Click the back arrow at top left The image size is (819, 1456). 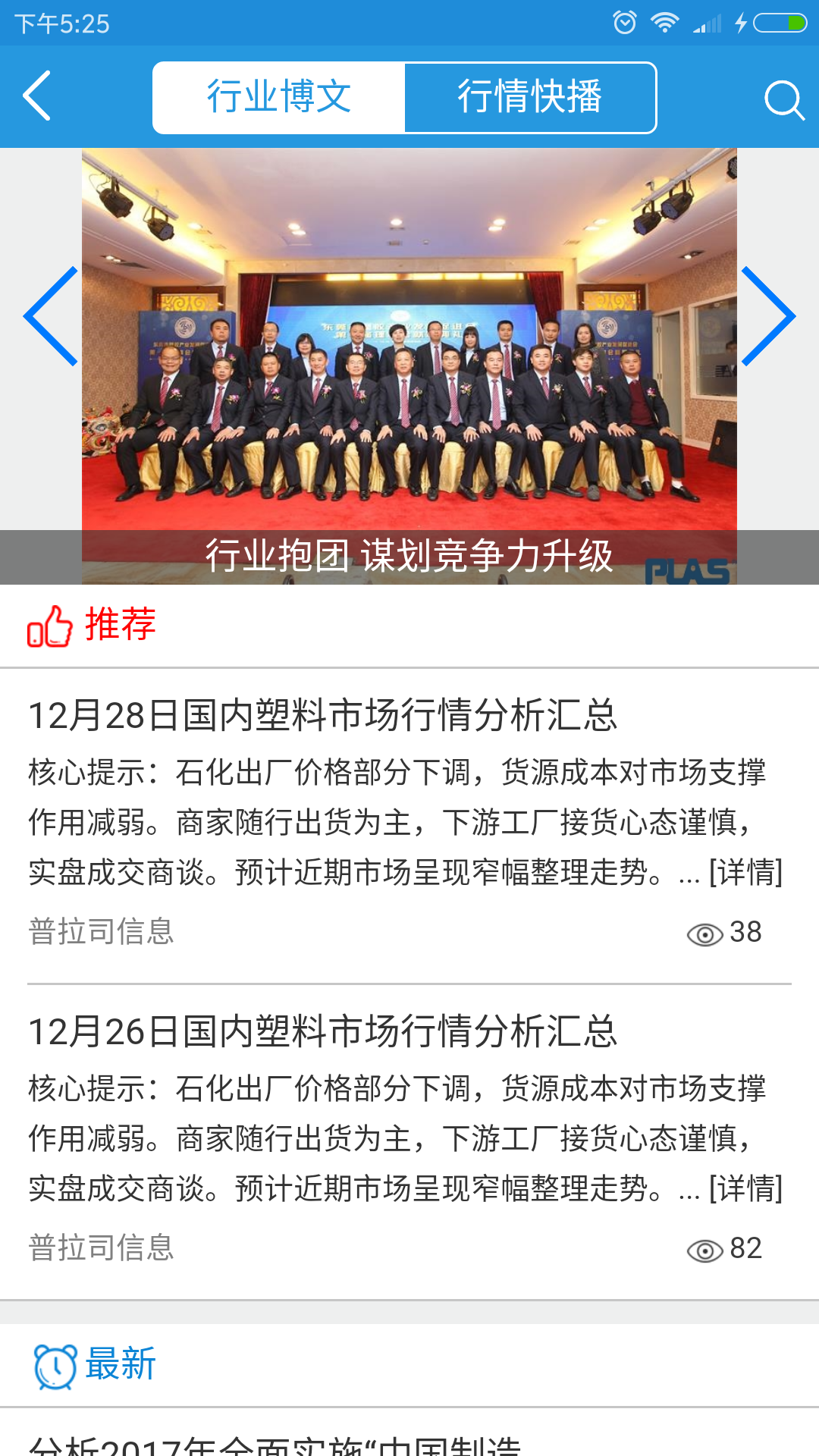click(37, 97)
